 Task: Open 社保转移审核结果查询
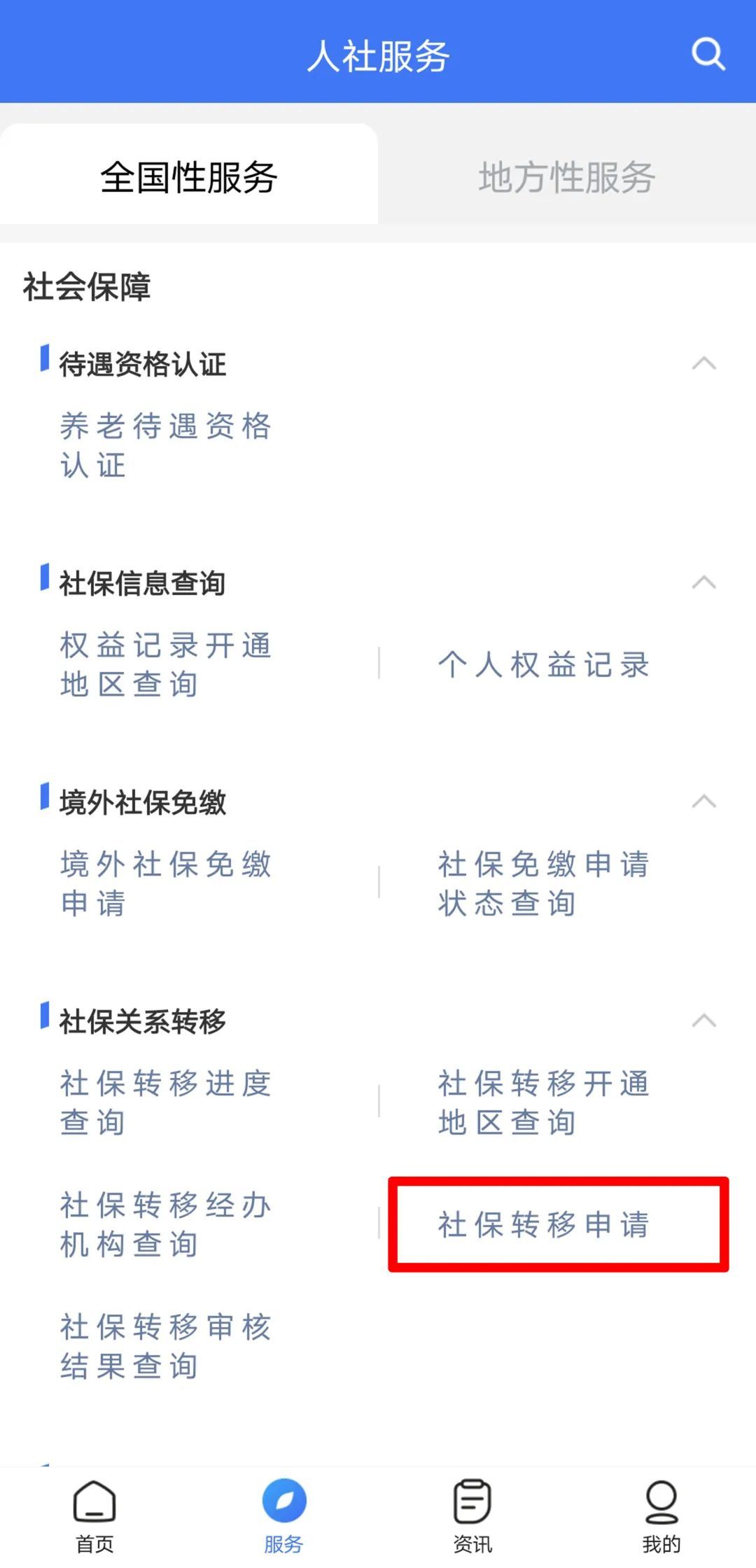pos(165,1346)
